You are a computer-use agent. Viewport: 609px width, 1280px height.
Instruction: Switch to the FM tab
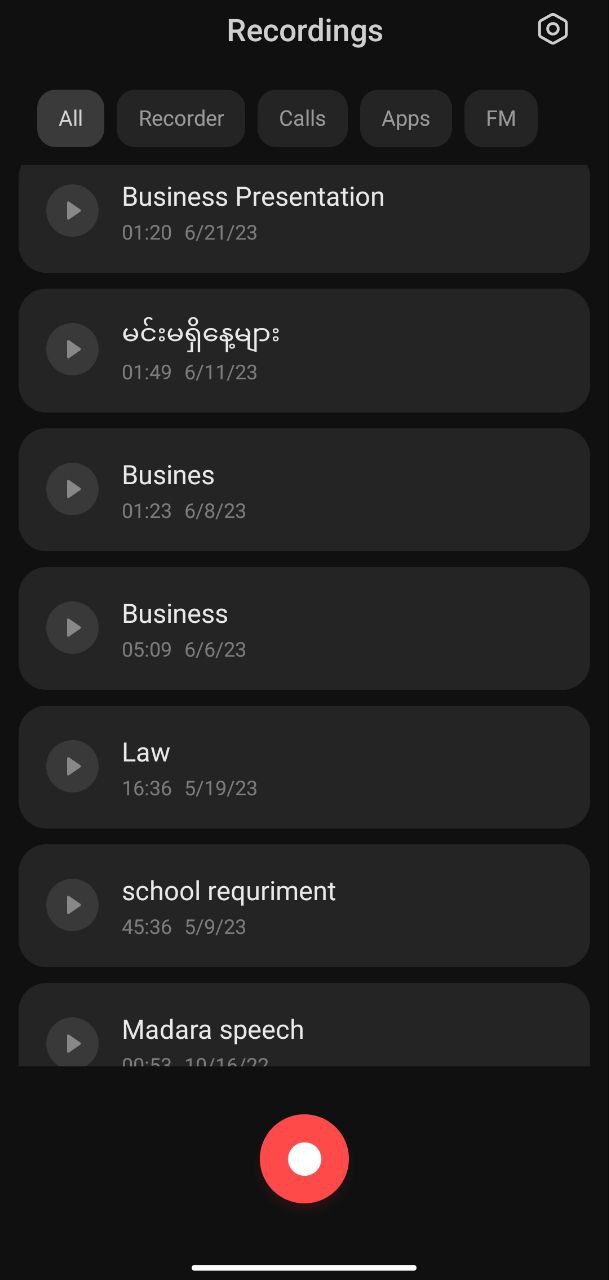click(x=501, y=118)
